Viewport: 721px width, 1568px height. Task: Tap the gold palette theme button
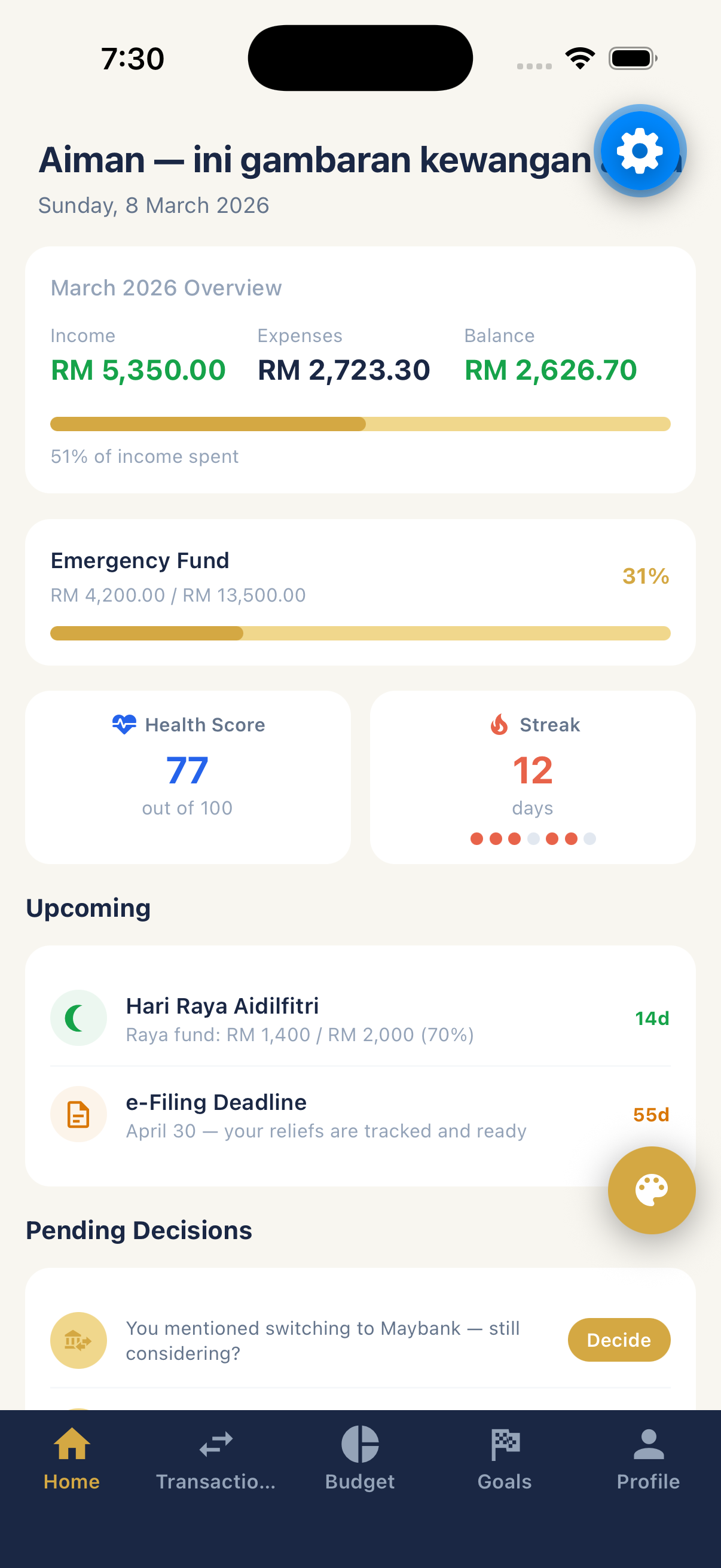click(651, 1189)
